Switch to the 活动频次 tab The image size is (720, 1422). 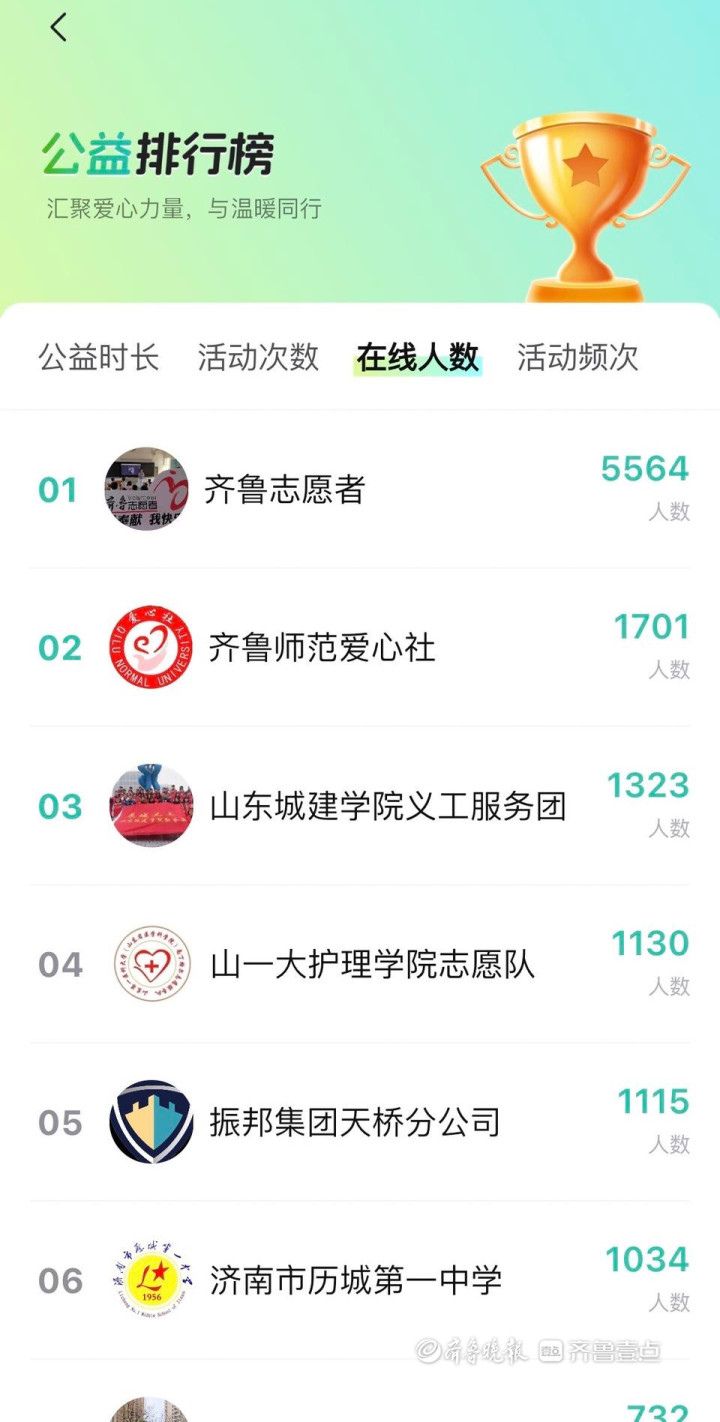click(577, 357)
